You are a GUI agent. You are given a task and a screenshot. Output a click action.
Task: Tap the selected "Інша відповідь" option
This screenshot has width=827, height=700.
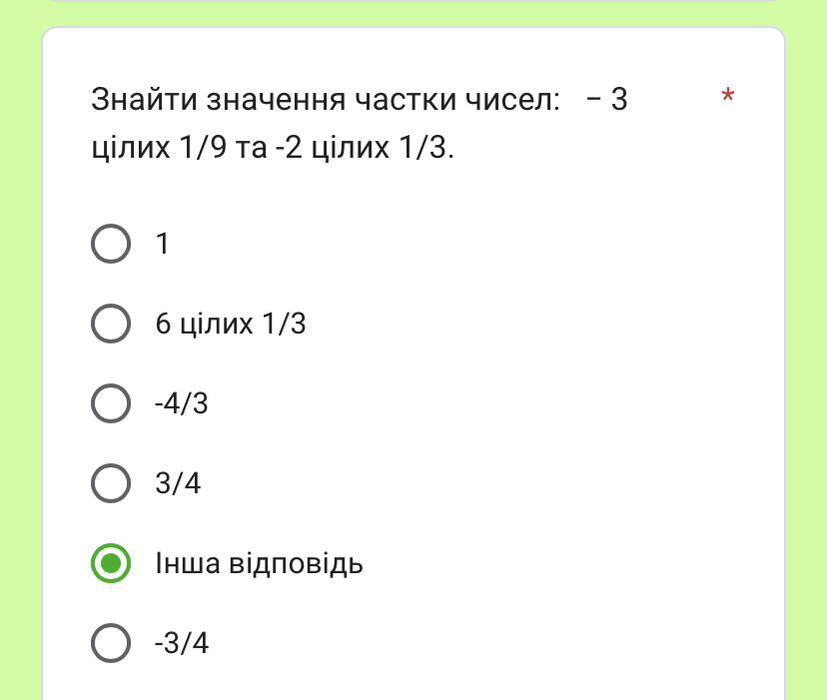point(110,564)
